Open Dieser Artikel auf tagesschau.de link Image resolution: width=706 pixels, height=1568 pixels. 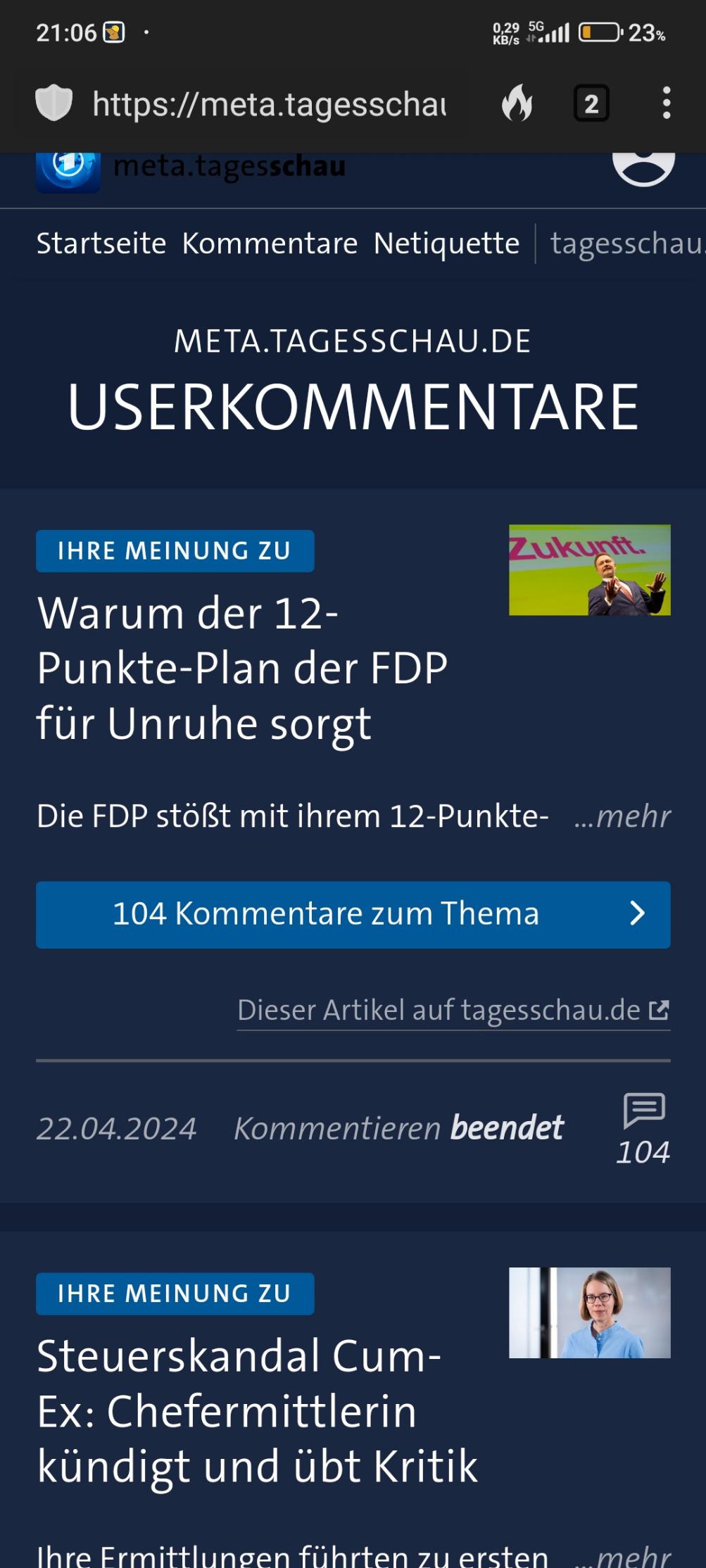click(453, 1011)
